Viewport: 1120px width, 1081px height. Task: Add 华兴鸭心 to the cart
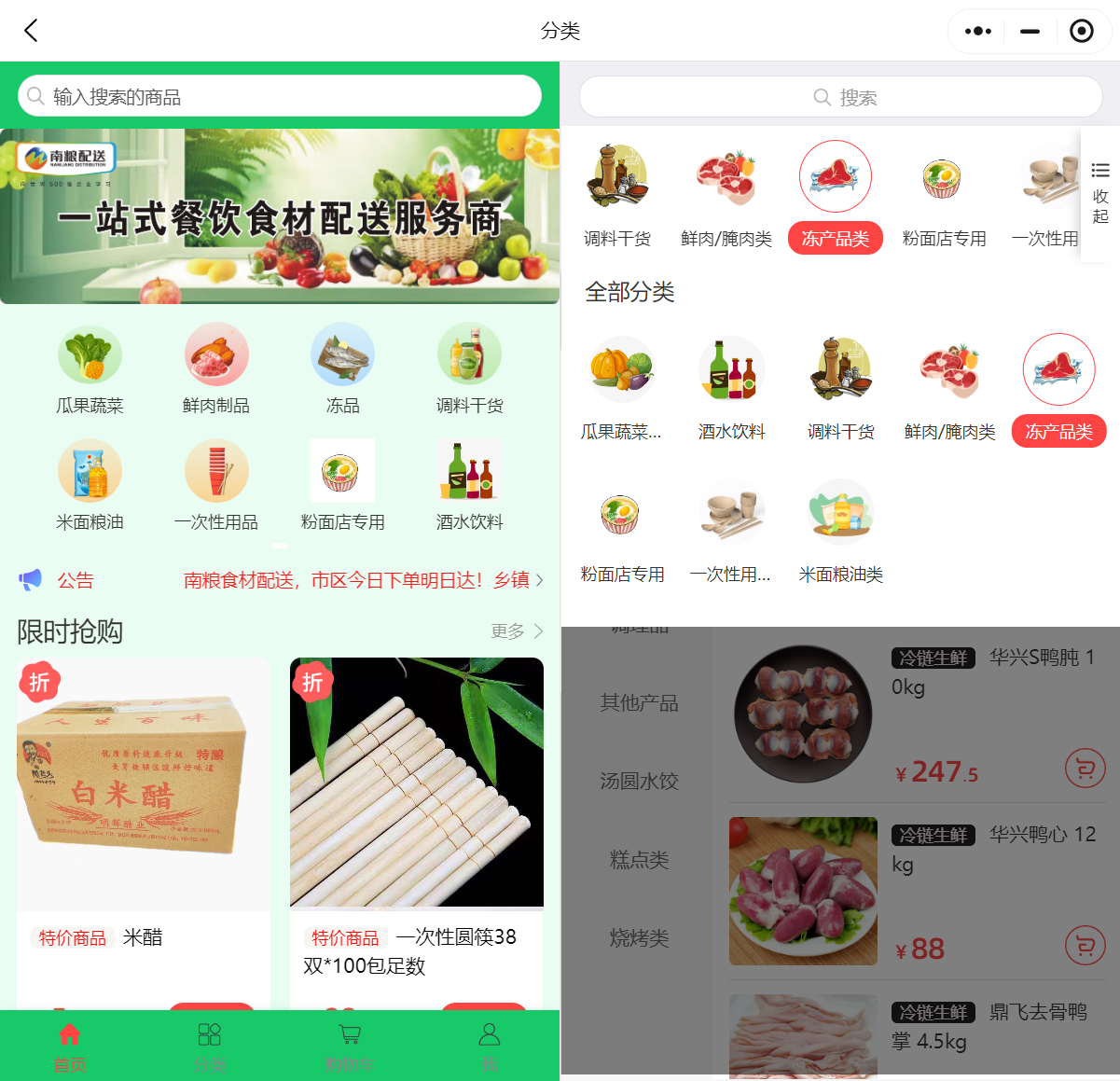[1085, 947]
